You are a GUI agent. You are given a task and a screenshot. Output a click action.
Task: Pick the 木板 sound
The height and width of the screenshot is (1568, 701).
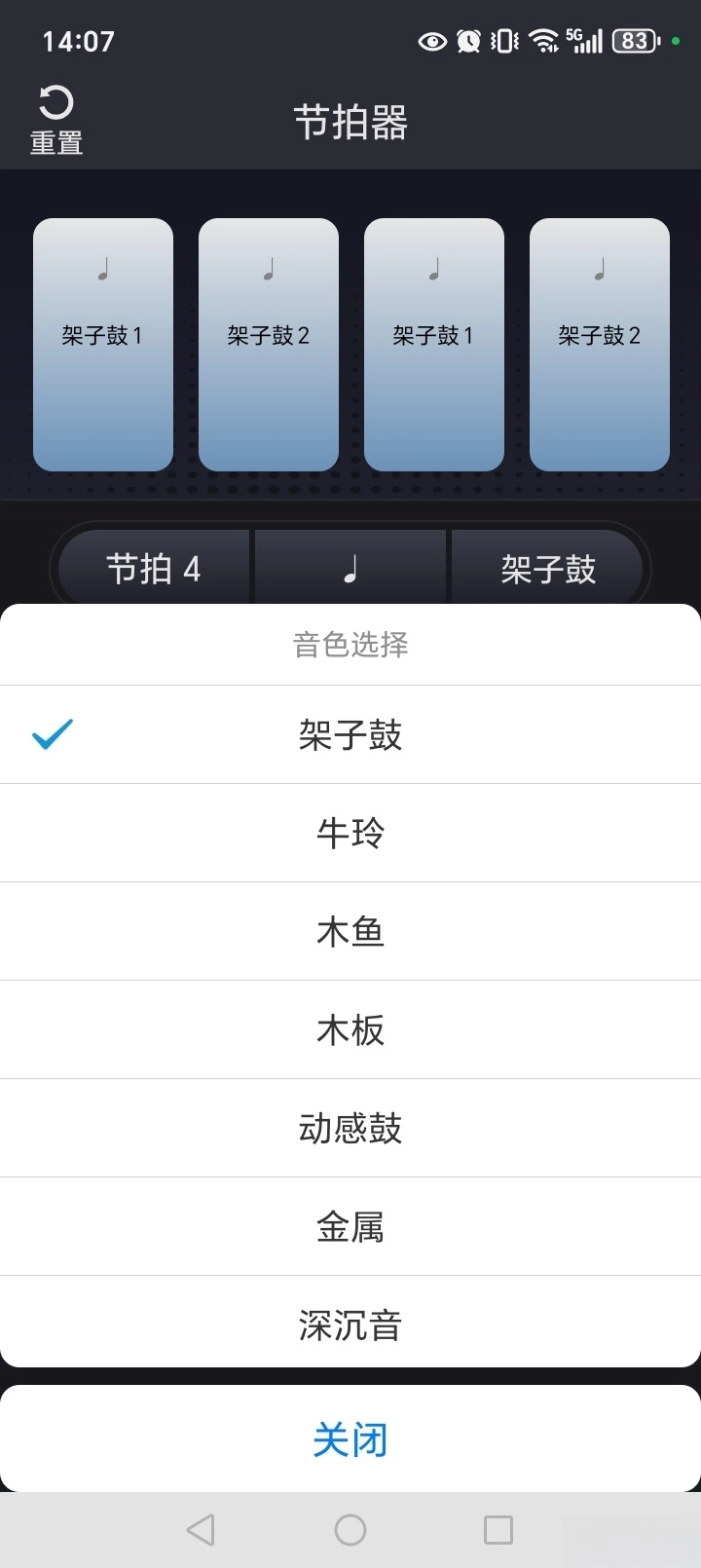pyautogui.click(x=350, y=1029)
